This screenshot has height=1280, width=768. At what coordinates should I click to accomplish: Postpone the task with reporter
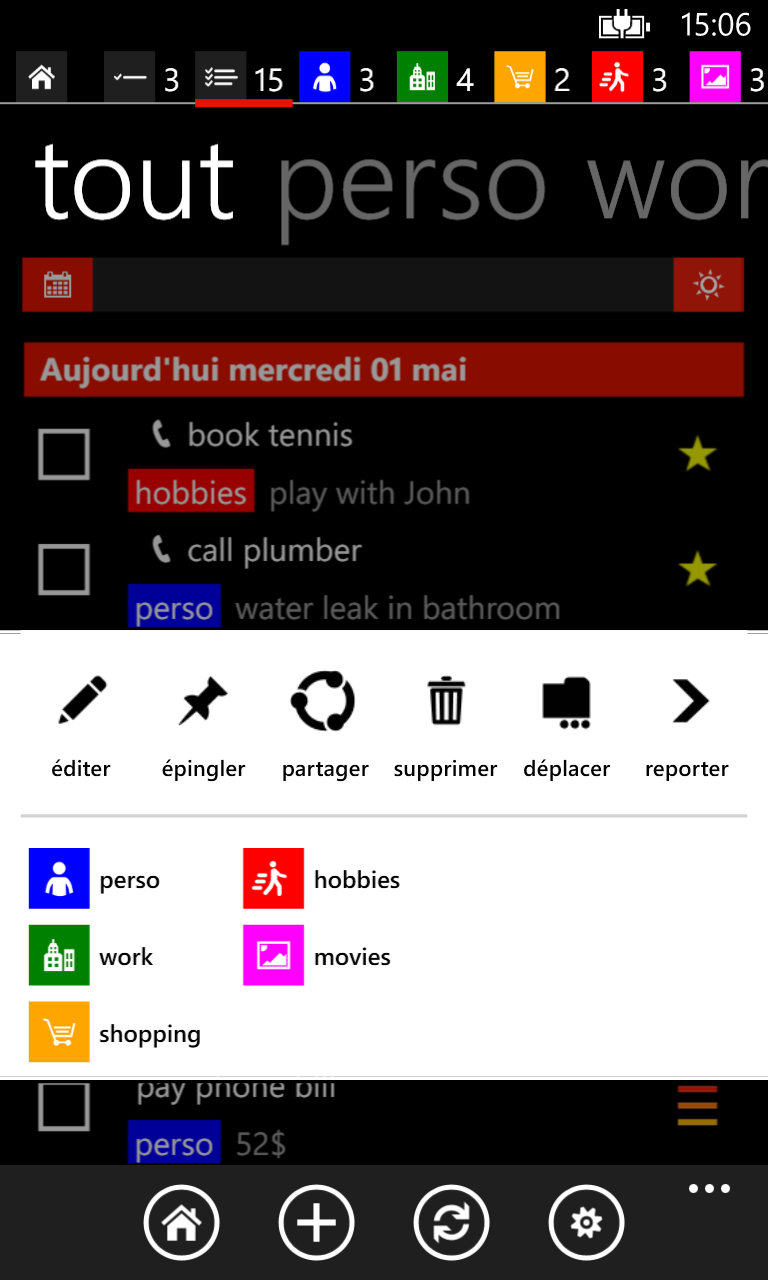coord(687,726)
